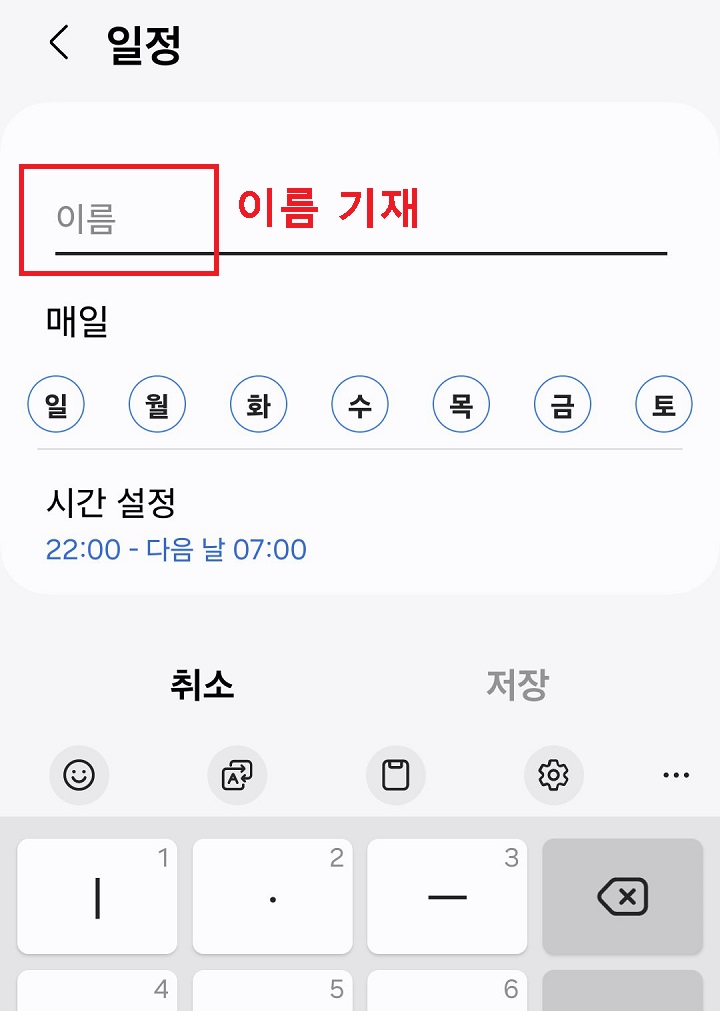The width and height of the screenshot is (720, 1011).
Task: Toggle the 수 (Wednesday) repeat day
Action: point(360,404)
